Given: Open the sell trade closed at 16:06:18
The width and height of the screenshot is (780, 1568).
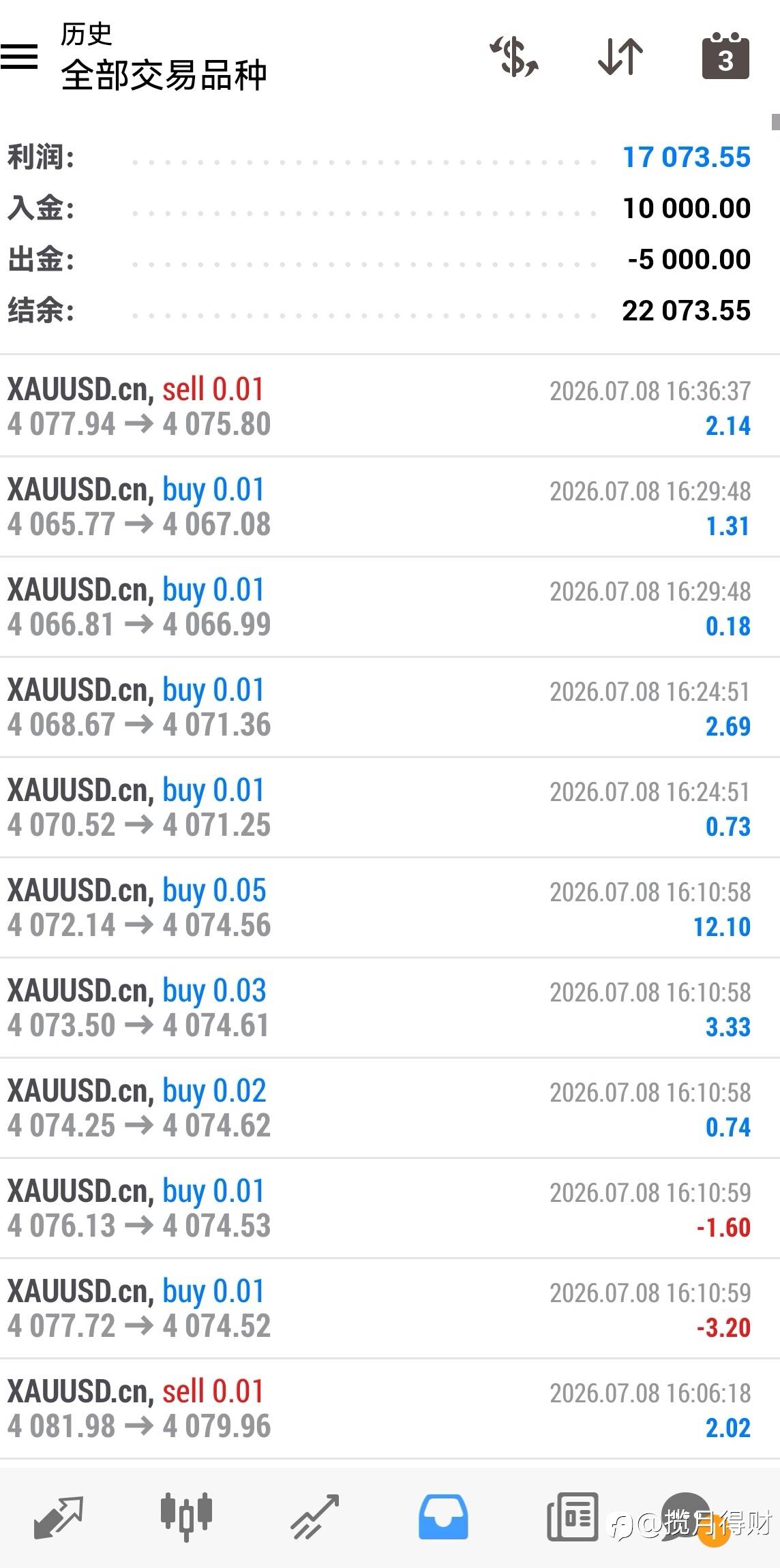Looking at the screenshot, I should coord(390,1408).
